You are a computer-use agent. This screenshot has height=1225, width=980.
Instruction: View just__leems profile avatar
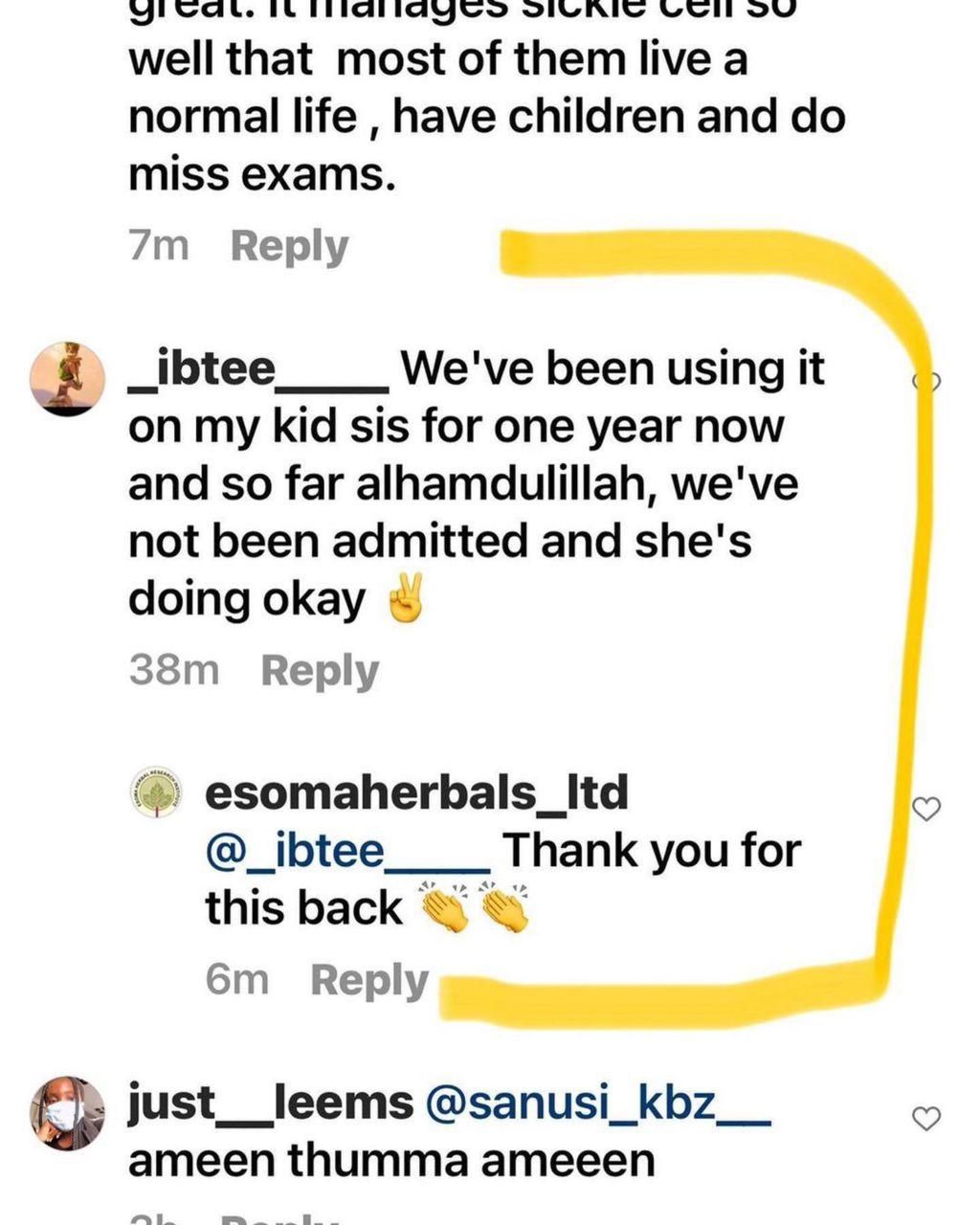pyautogui.click(x=67, y=1111)
